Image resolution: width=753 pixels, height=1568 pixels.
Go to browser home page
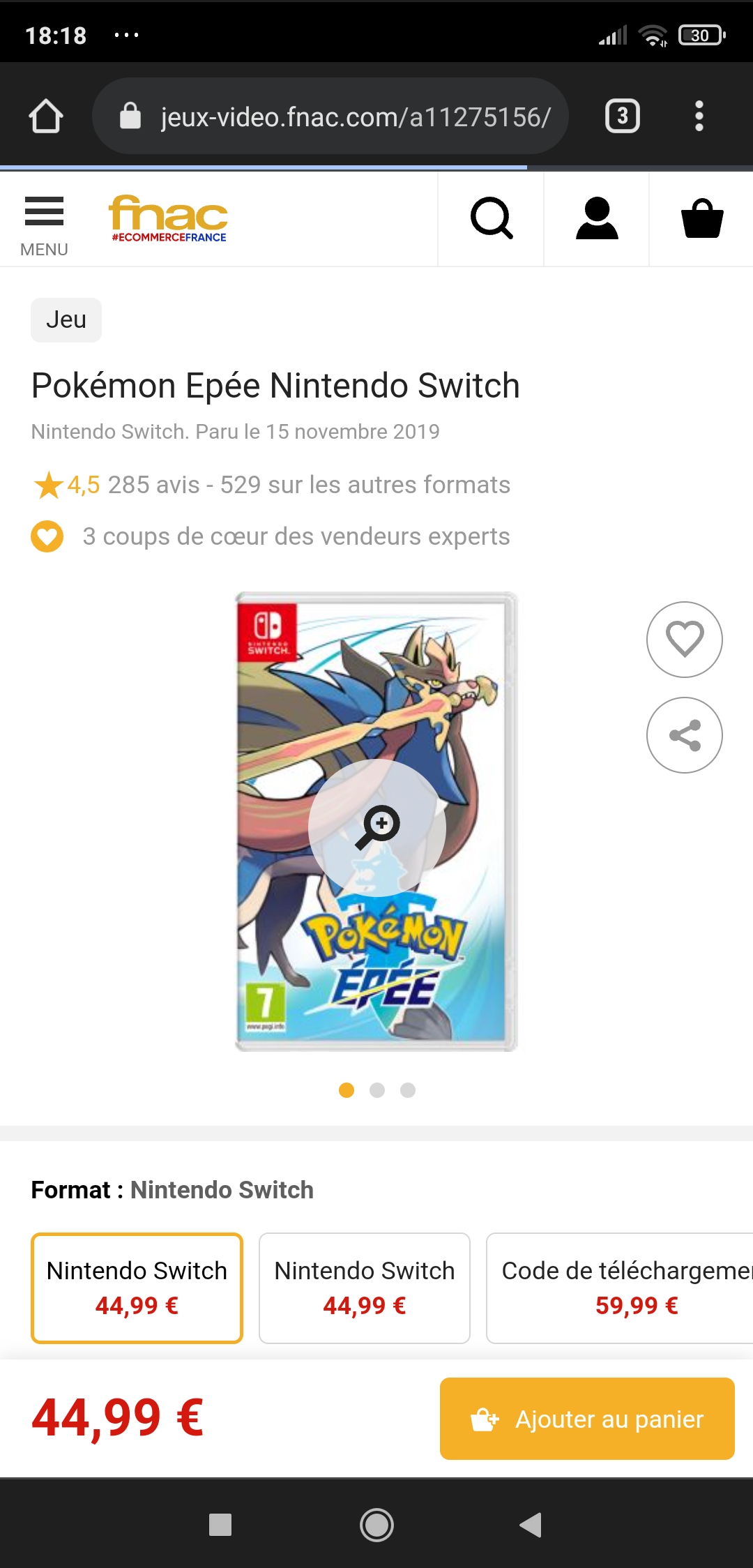pos(46,116)
